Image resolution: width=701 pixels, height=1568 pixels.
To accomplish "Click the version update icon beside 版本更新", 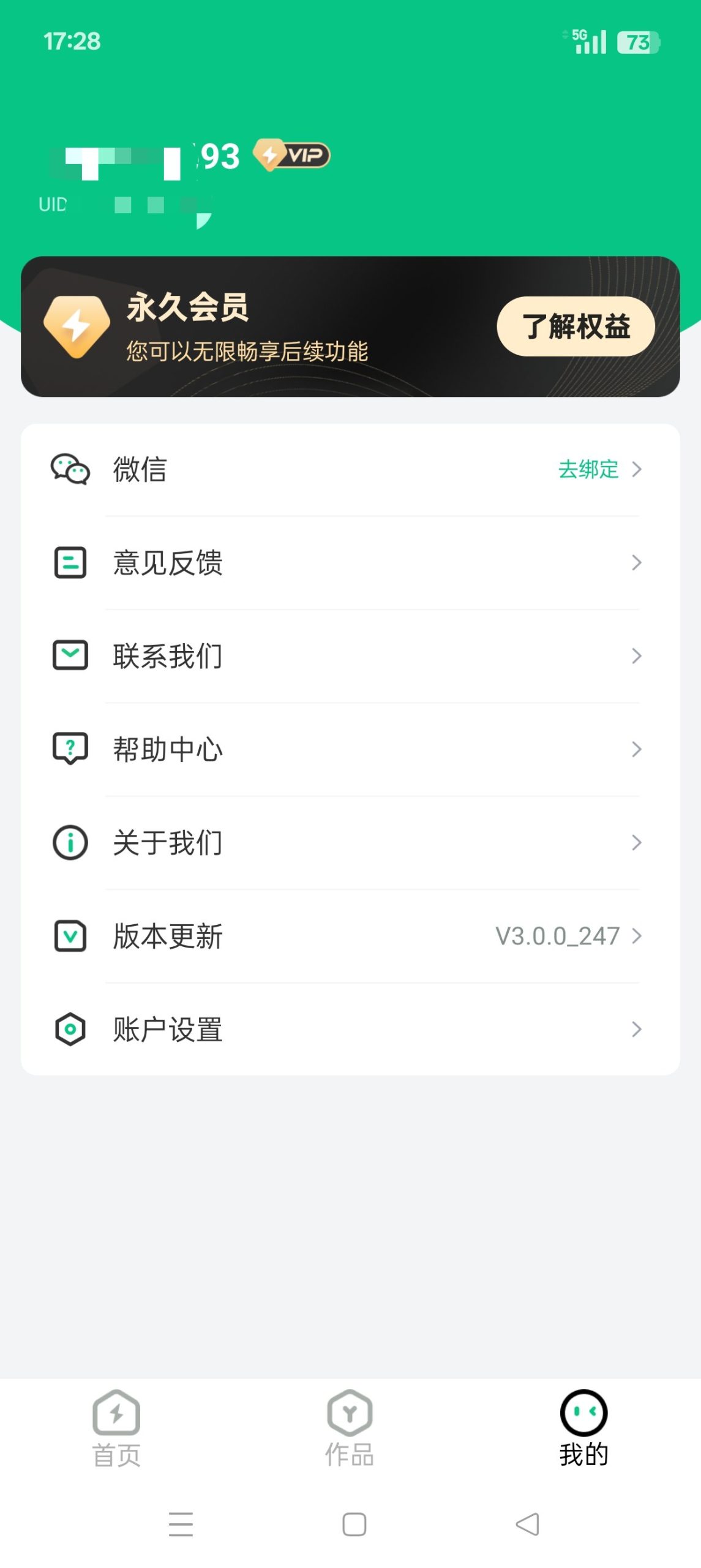I will [x=70, y=936].
